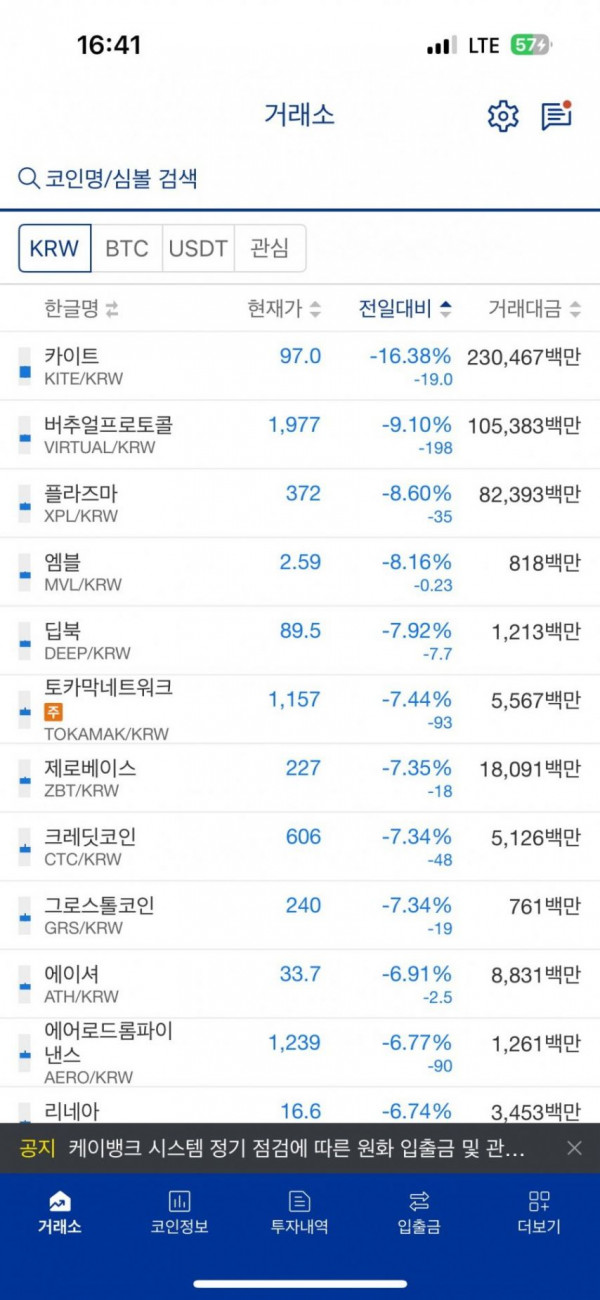
Task: Open the settings gear icon
Action: pyautogui.click(x=503, y=117)
